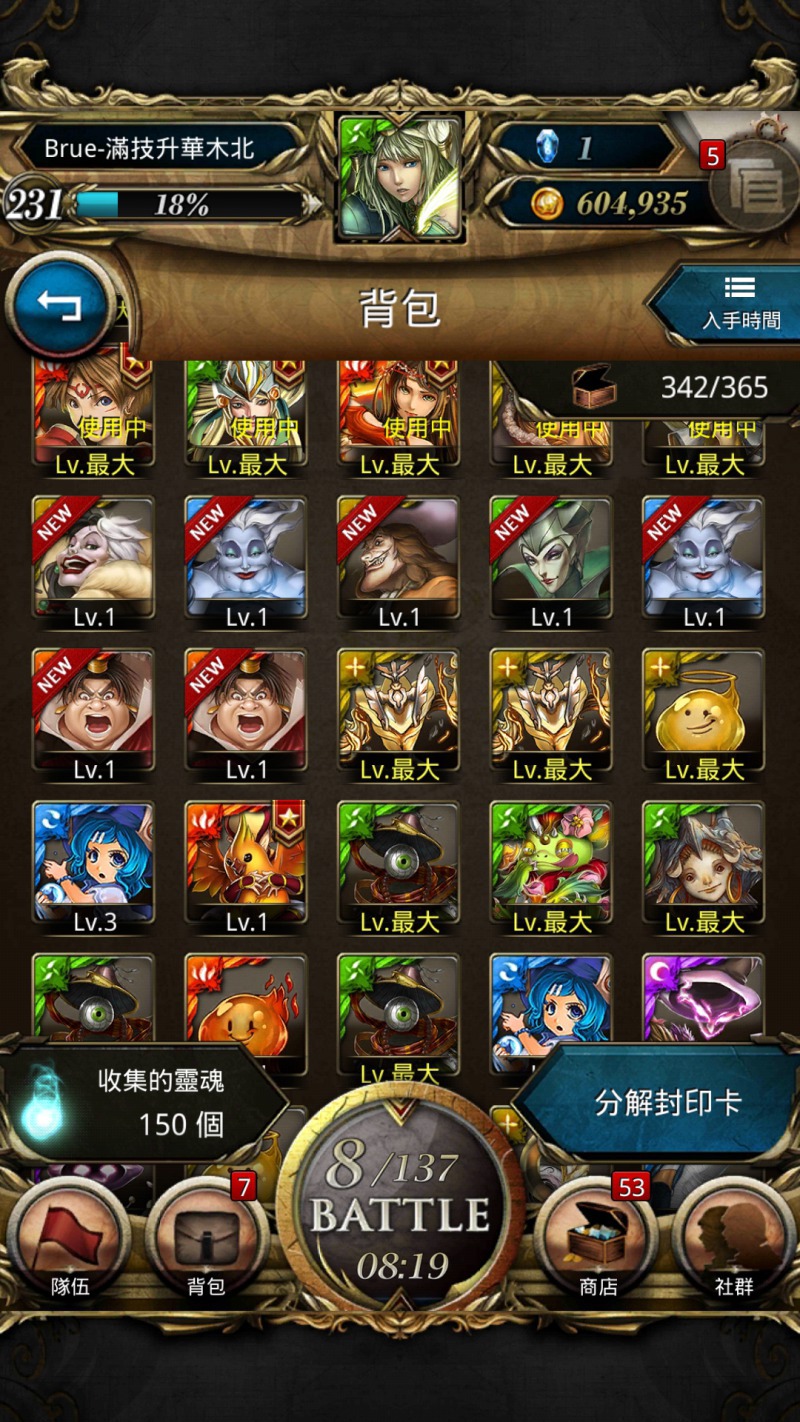Select the Lv.3 blue-haired girl card
This screenshot has height=1422, width=800.
pyautogui.click(x=94, y=868)
